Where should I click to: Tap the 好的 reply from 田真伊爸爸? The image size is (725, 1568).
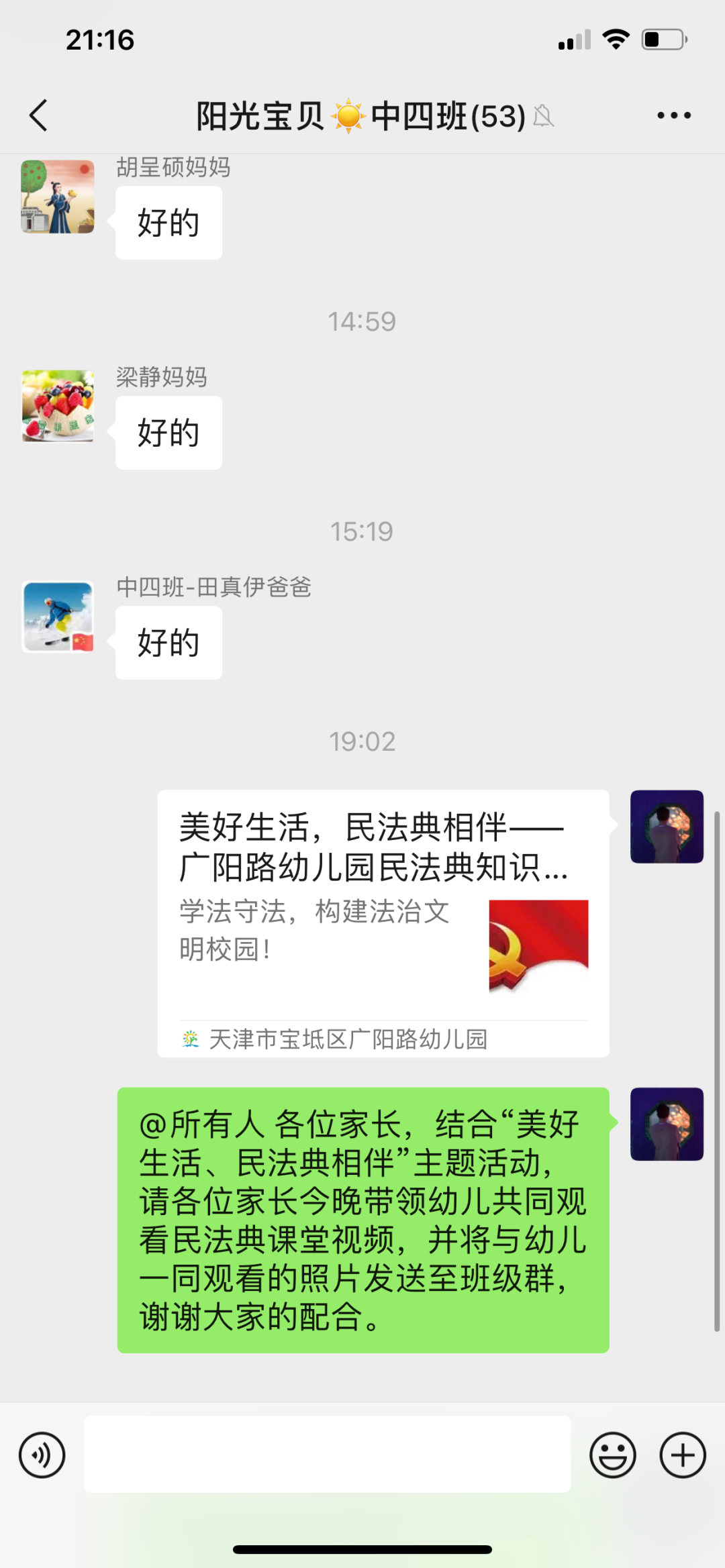coord(168,642)
